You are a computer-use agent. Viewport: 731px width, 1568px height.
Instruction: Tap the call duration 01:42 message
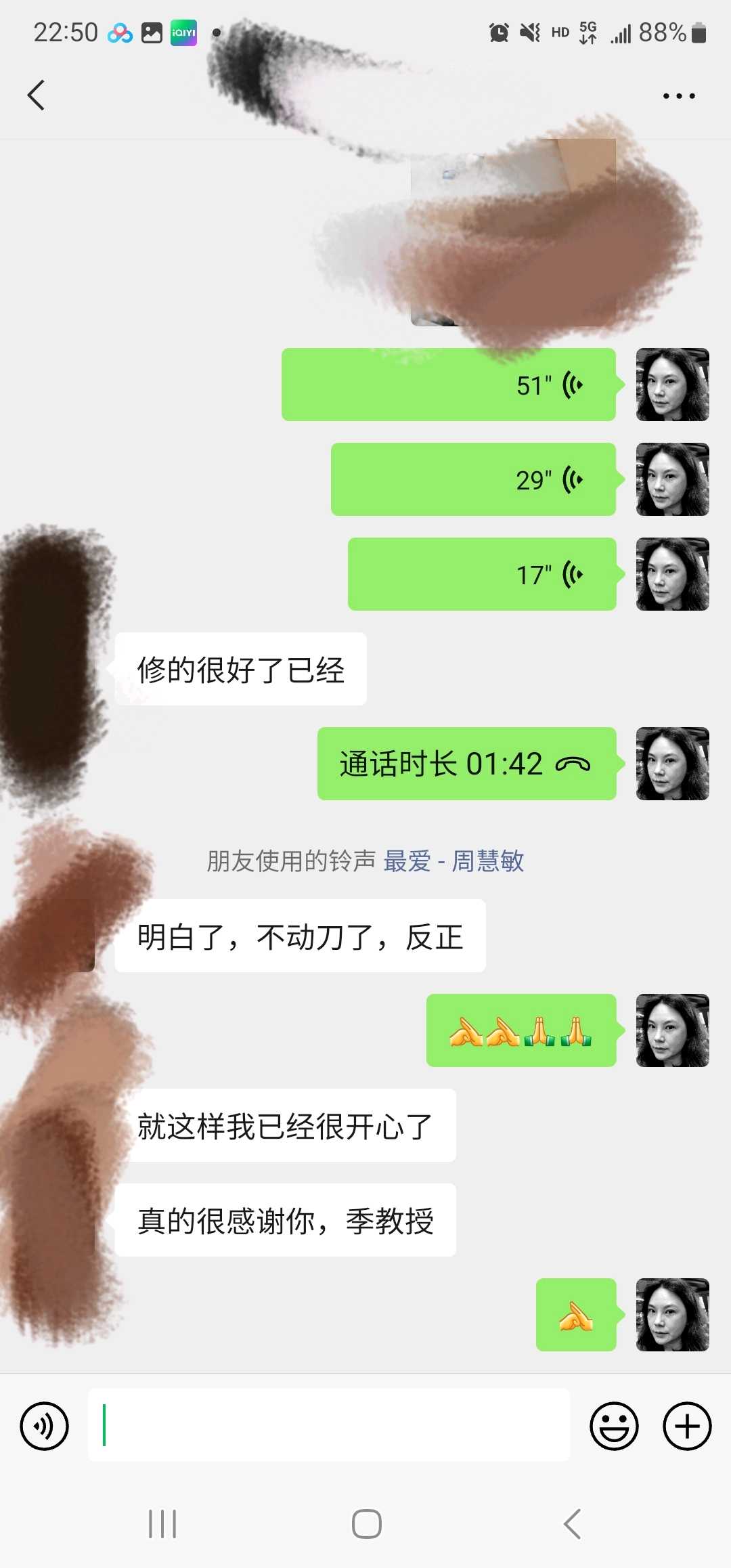pyautogui.click(x=466, y=764)
